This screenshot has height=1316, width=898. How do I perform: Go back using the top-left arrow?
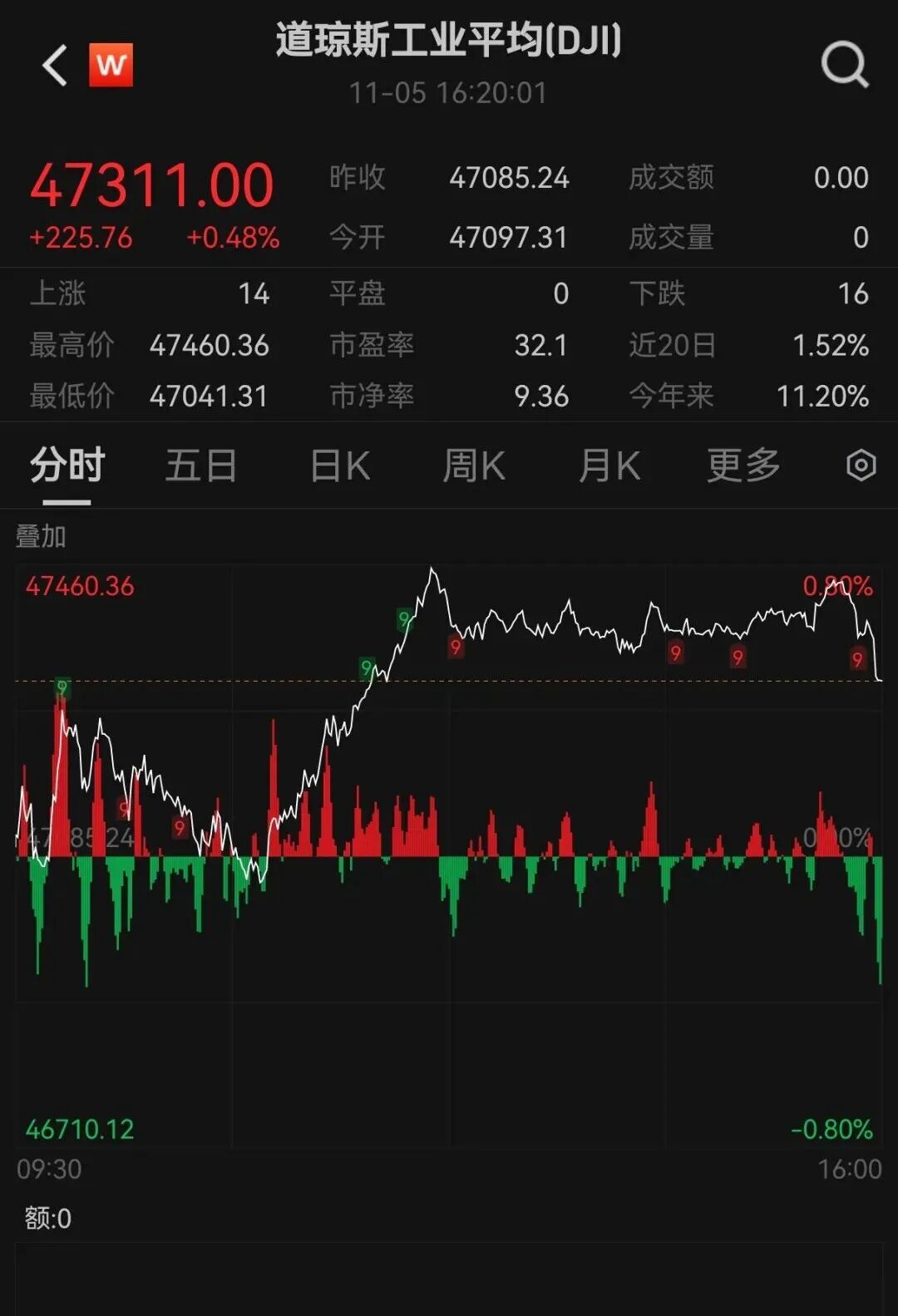[55, 66]
